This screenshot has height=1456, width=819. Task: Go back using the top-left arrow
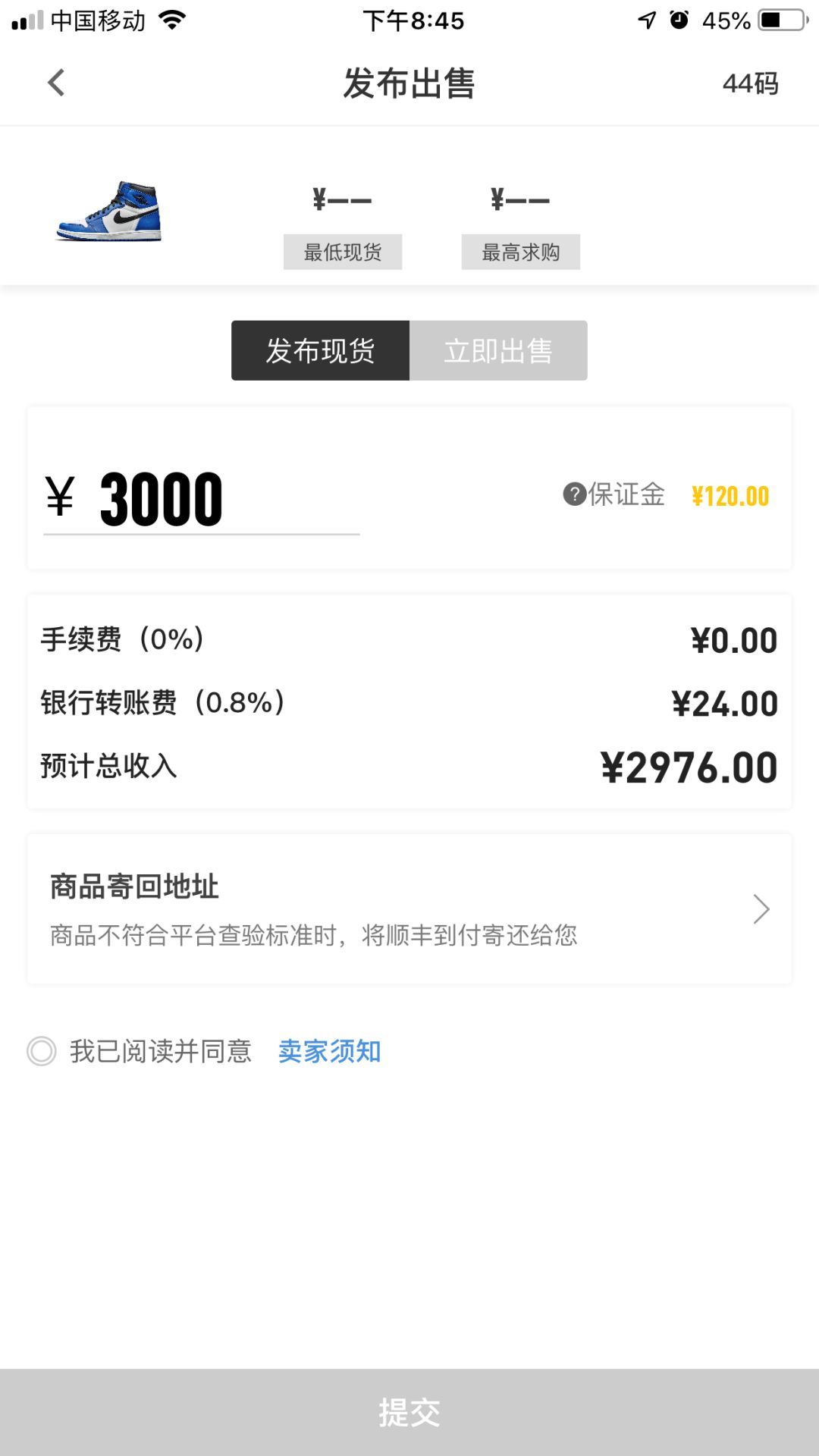coord(56,83)
